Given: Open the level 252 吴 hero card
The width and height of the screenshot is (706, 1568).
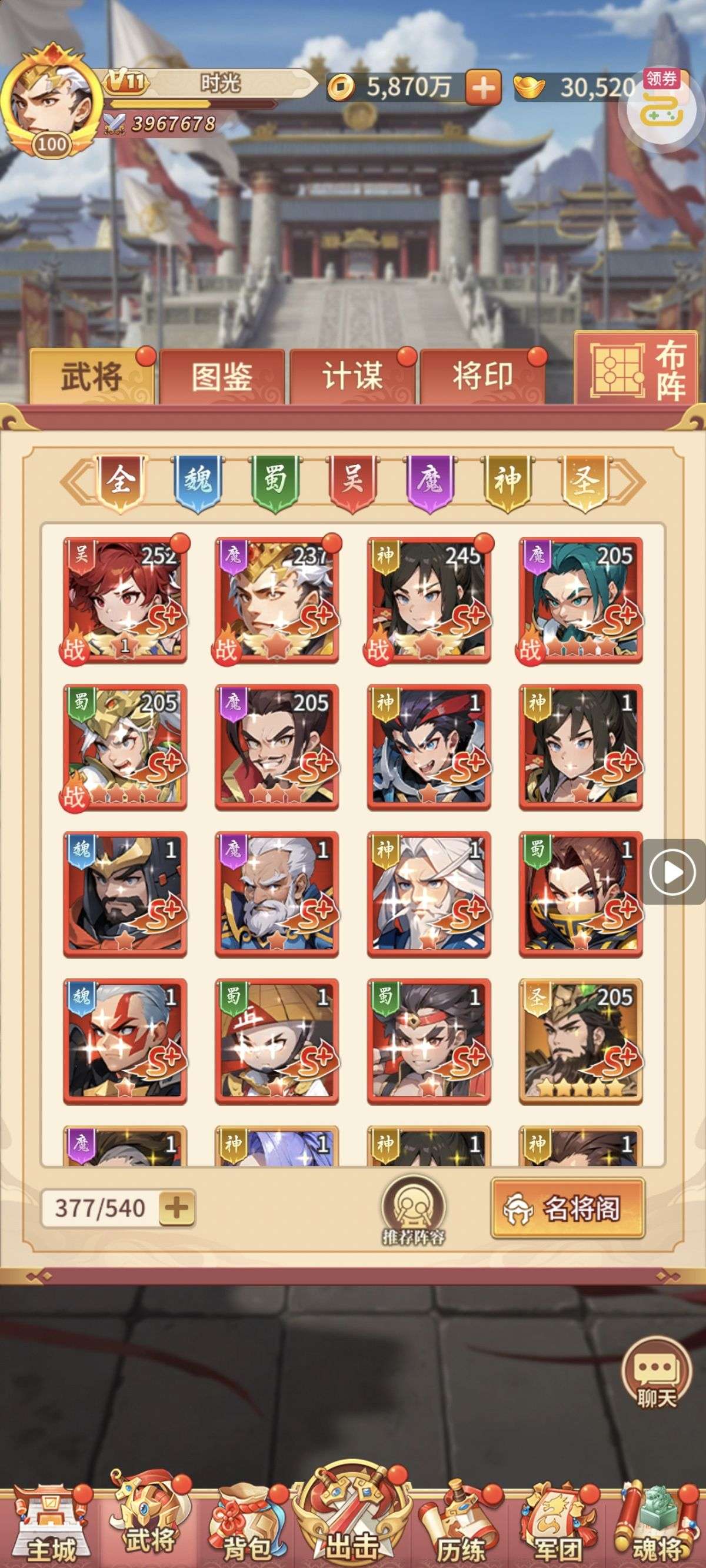Looking at the screenshot, I should pyautogui.click(x=125, y=600).
